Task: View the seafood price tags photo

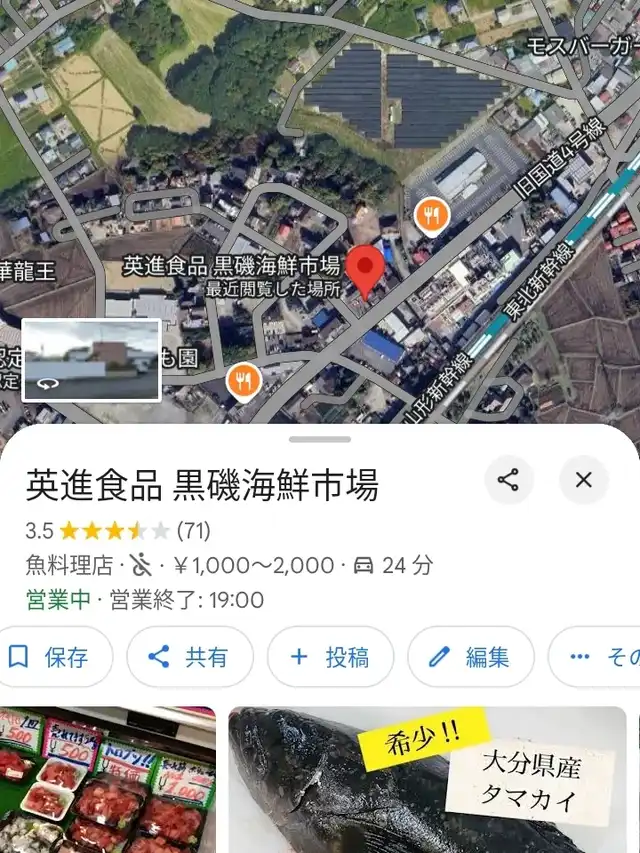Action: (x=107, y=780)
